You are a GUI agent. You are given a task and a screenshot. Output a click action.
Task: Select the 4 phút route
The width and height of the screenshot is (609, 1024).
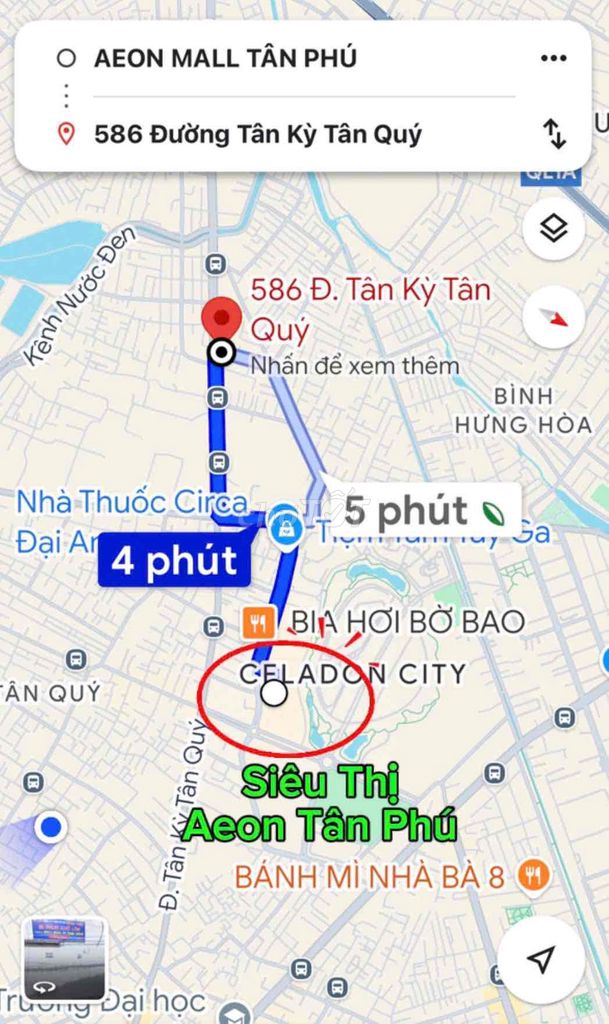pos(174,560)
